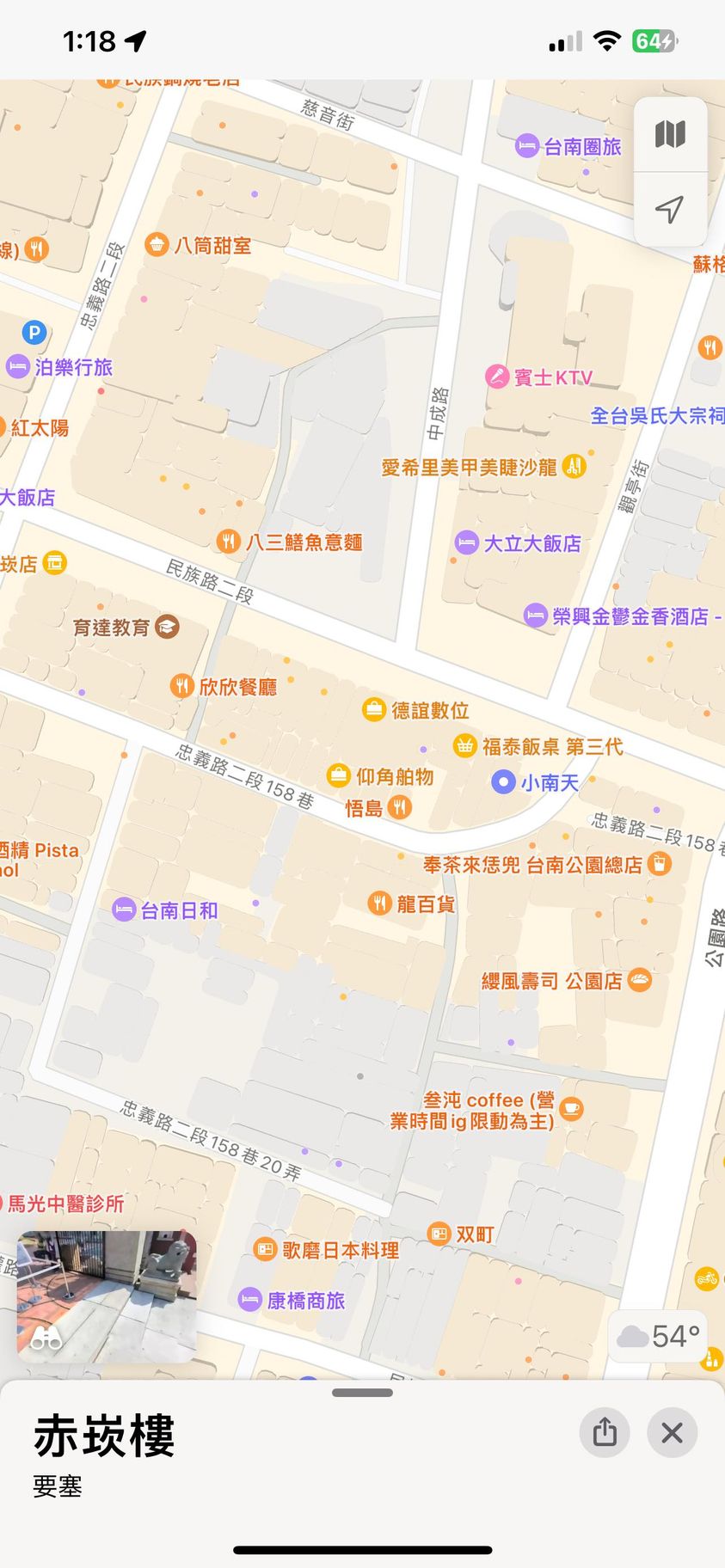Center map on current location

click(x=670, y=209)
